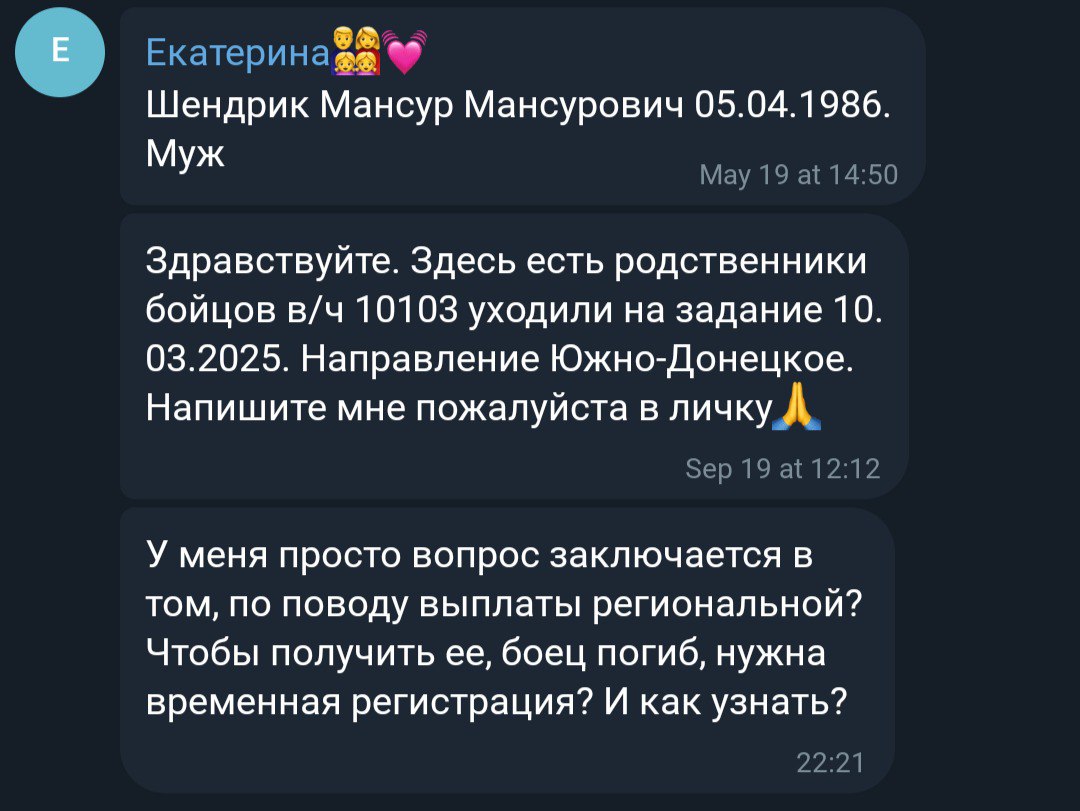Image resolution: width=1080 pixels, height=811 pixels.
Task: Tap the sender name Екатерина
Action: pos(238,50)
